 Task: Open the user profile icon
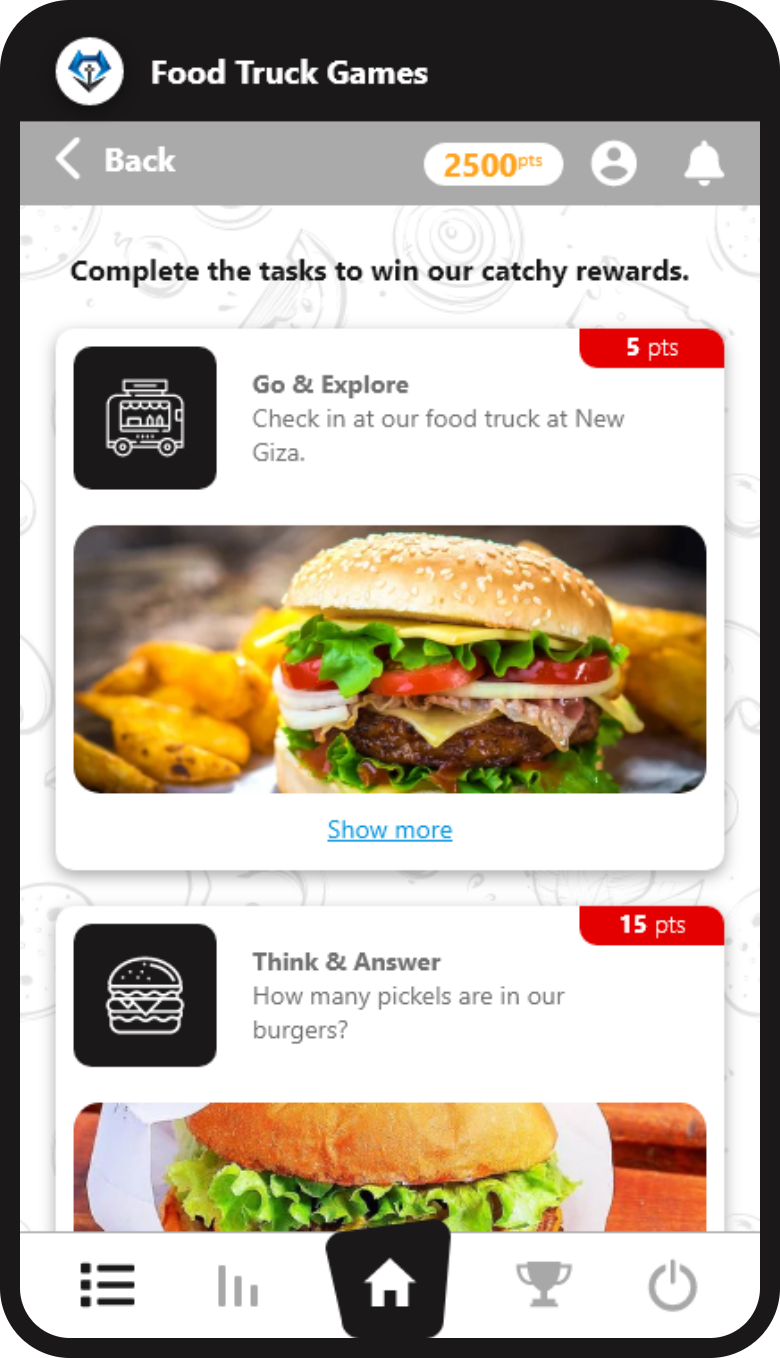pos(613,163)
